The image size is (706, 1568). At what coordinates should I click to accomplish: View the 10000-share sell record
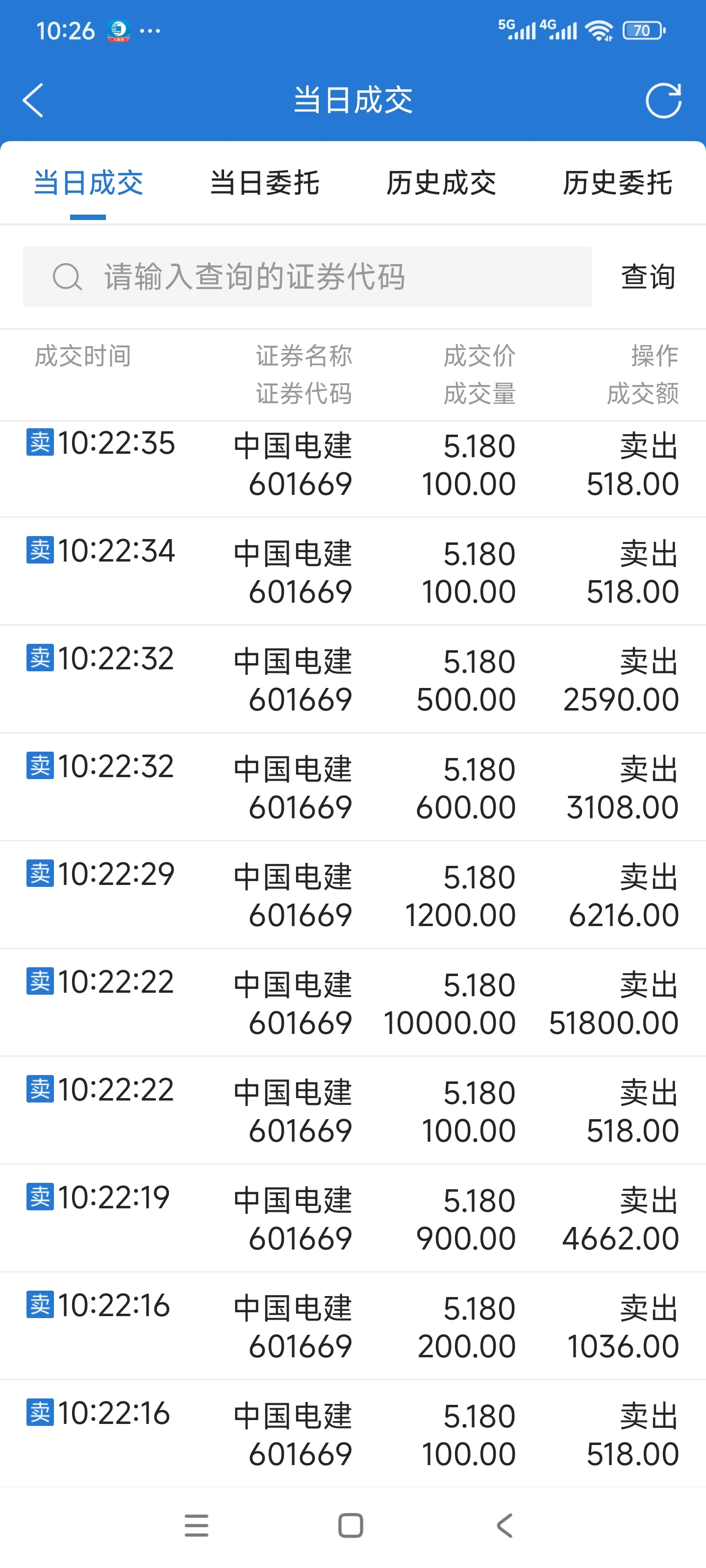click(x=353, y=1003)
